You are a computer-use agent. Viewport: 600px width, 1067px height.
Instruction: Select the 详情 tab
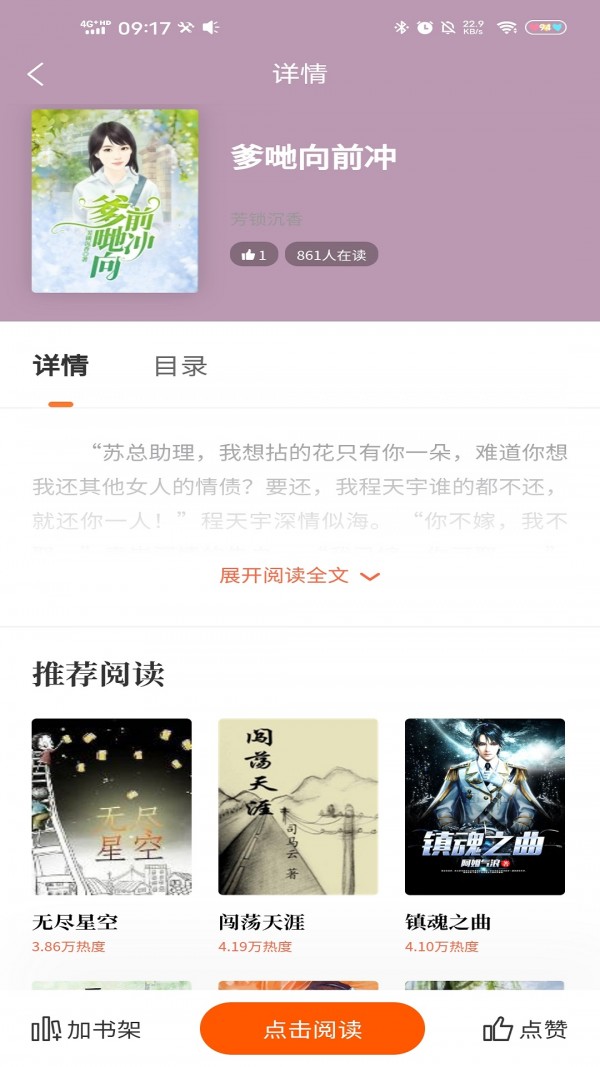tap(61, 366)
